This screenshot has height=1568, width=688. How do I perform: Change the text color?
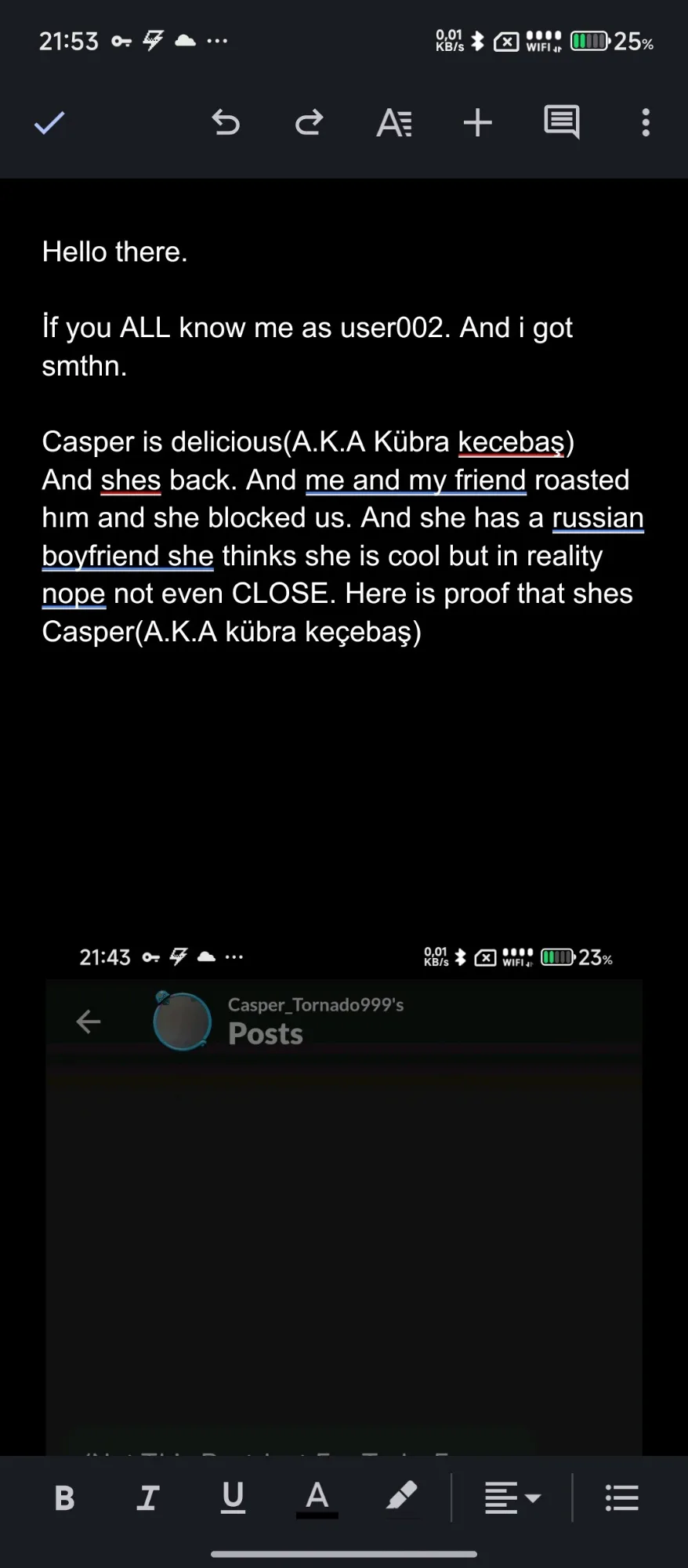(x=317, y=1498)
